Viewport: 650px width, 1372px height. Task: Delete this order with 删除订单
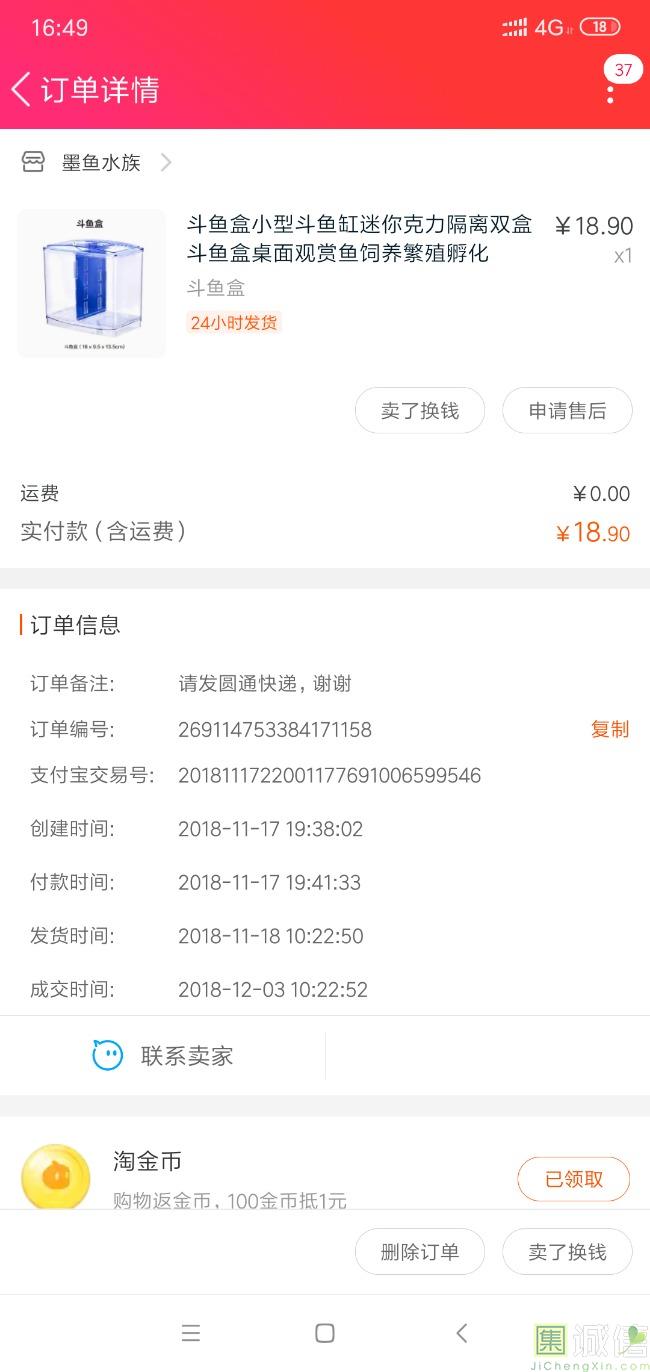click(x=420, y=1252)
